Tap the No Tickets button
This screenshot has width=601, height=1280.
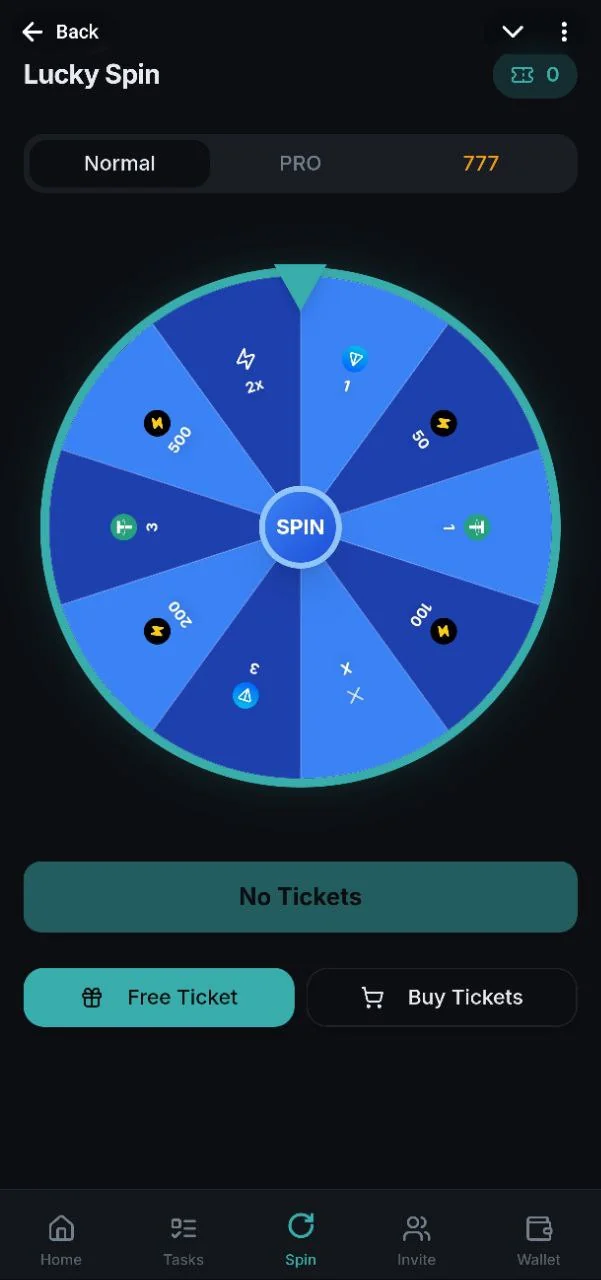pos(300,897)
